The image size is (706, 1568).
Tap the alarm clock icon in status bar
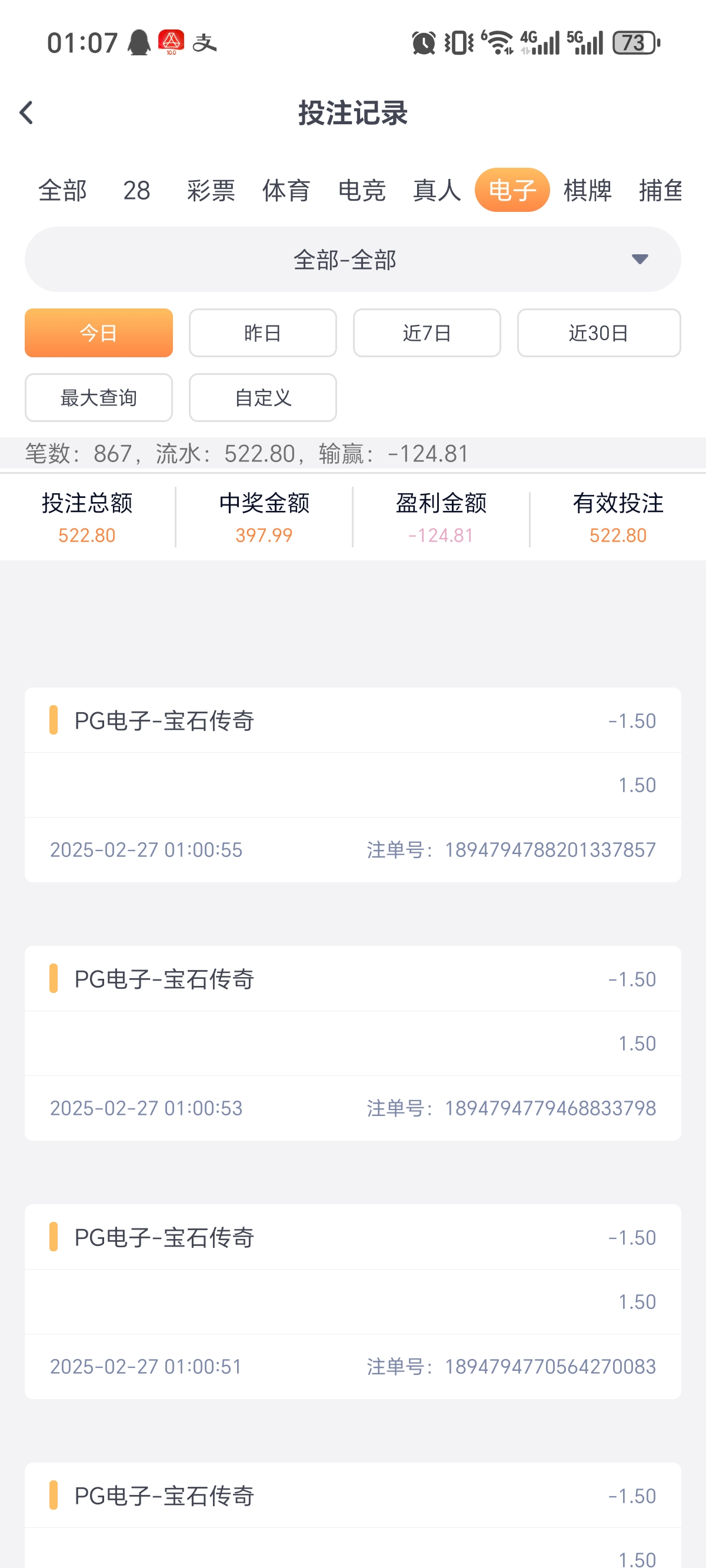pyautogui.click(x=422, y=41)
